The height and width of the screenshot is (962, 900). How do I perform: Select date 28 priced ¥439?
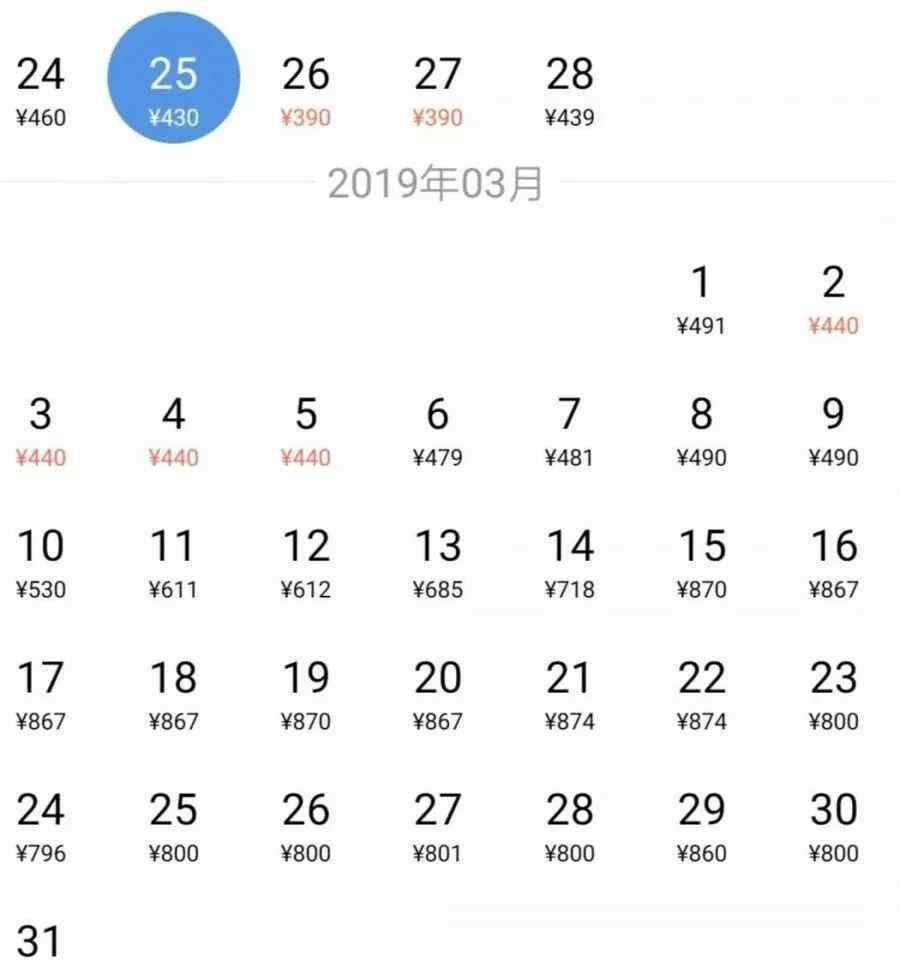[569, 92]
